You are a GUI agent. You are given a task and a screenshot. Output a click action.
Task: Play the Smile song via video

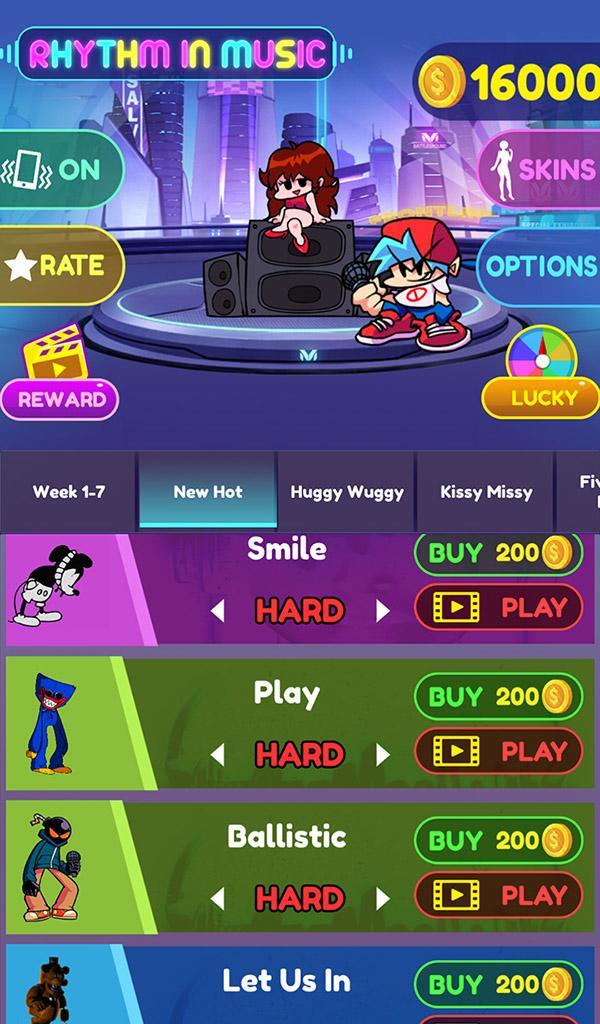pyautogui.click(x=498, y=607)
